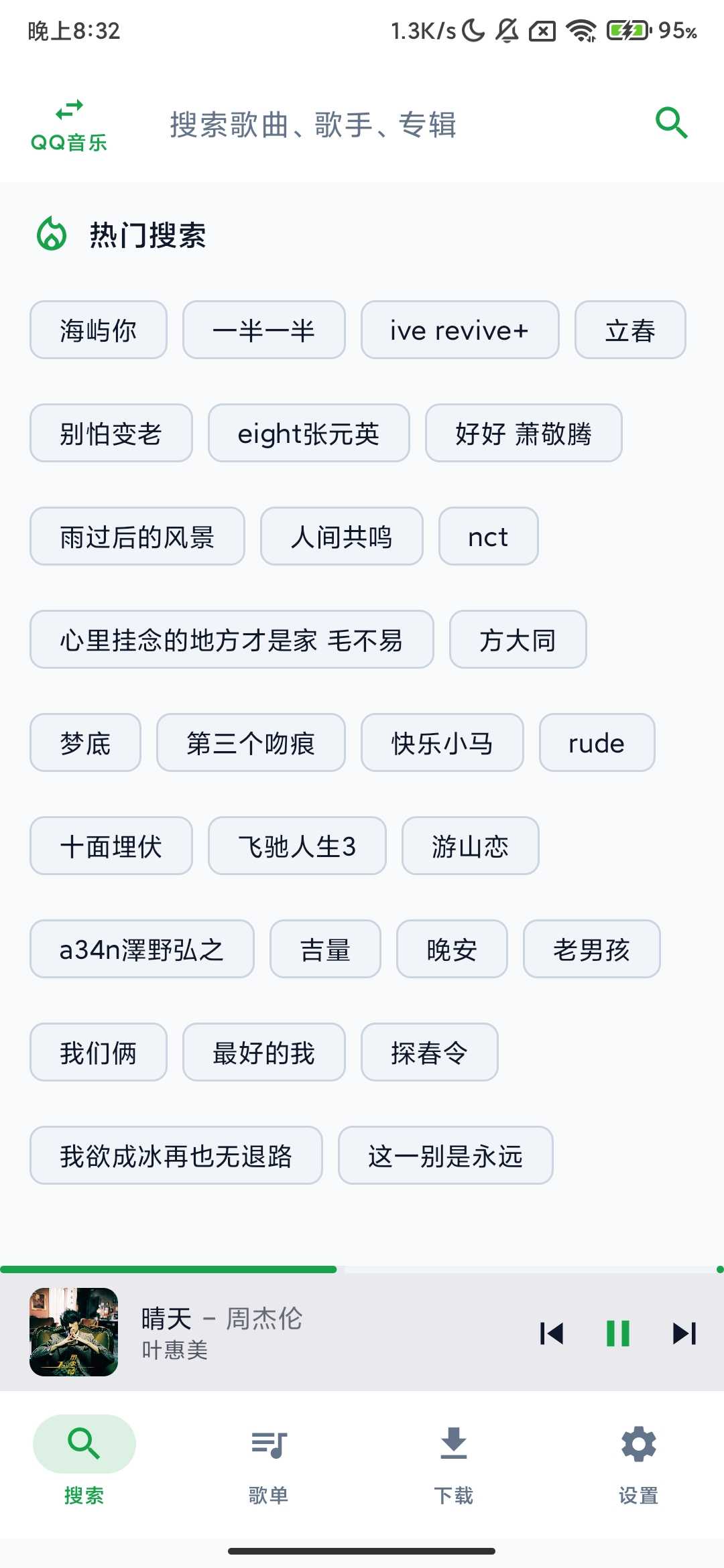Look up 老男孩 from hot searches
The image size is (724, 1568).
591,950
